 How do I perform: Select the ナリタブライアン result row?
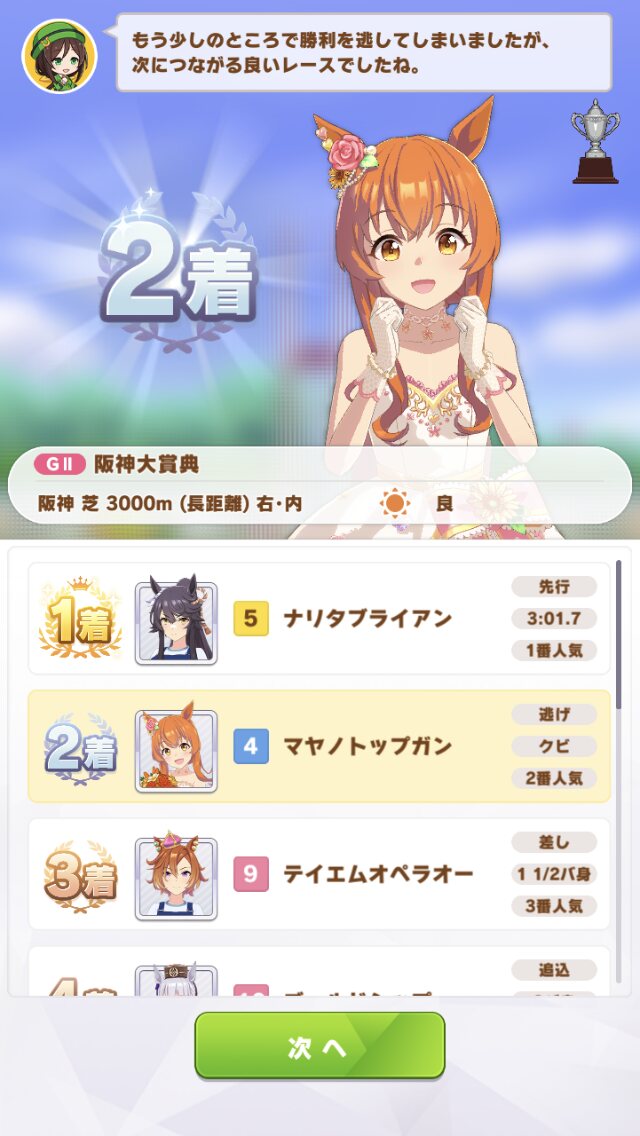pos(320,619)
